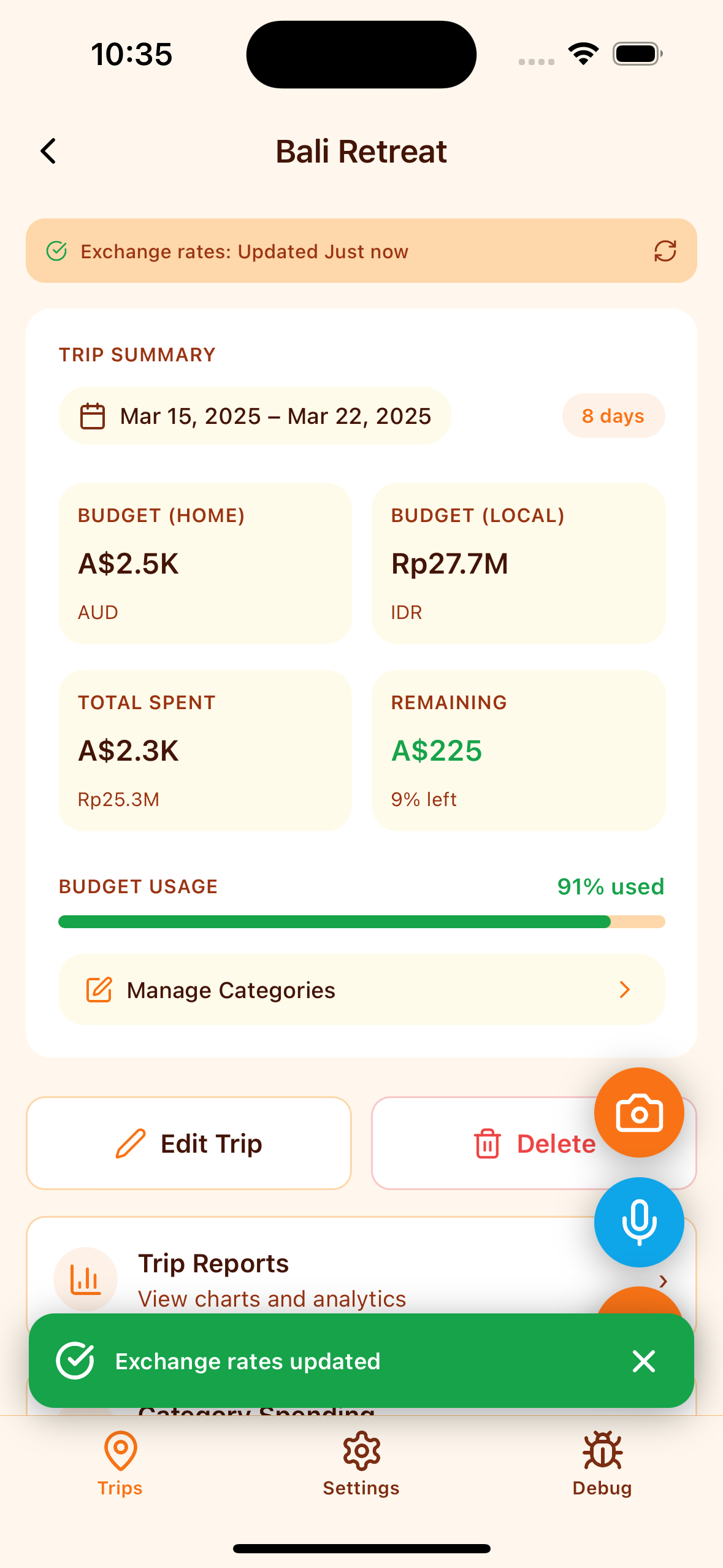Refresh the exchange rates
This screenshot has height=1568, width=723.
(x=665, y=251)
